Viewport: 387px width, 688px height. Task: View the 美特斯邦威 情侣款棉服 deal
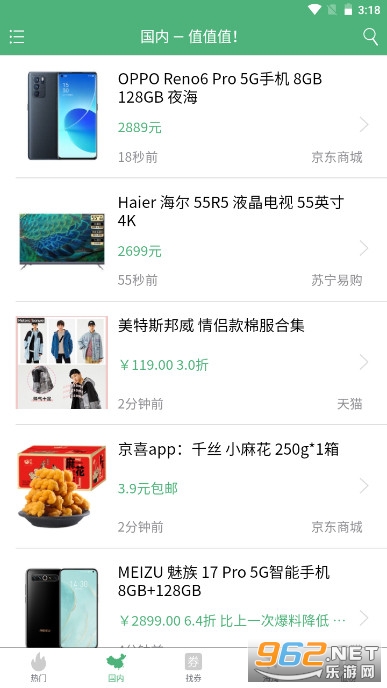(194, 363)
